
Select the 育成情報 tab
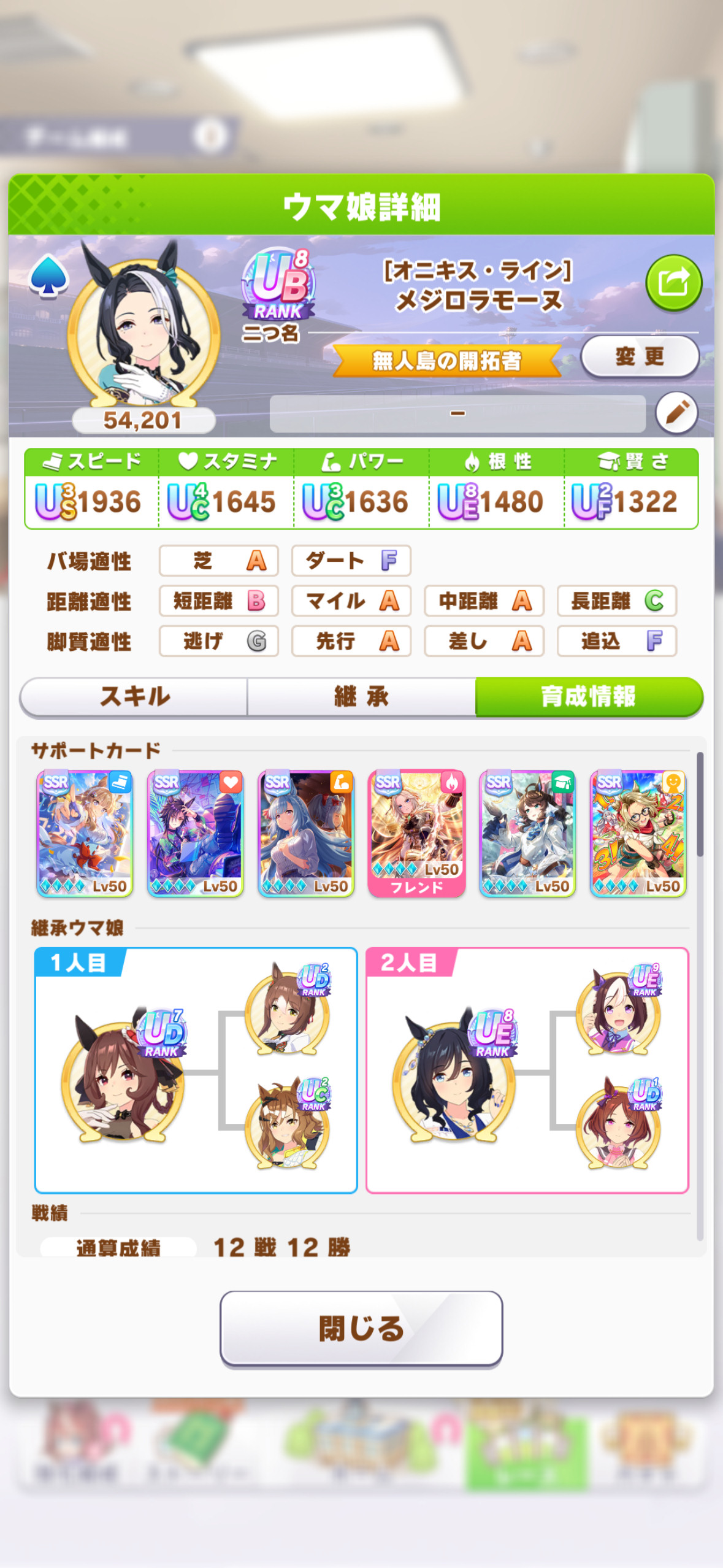point(589,697)
